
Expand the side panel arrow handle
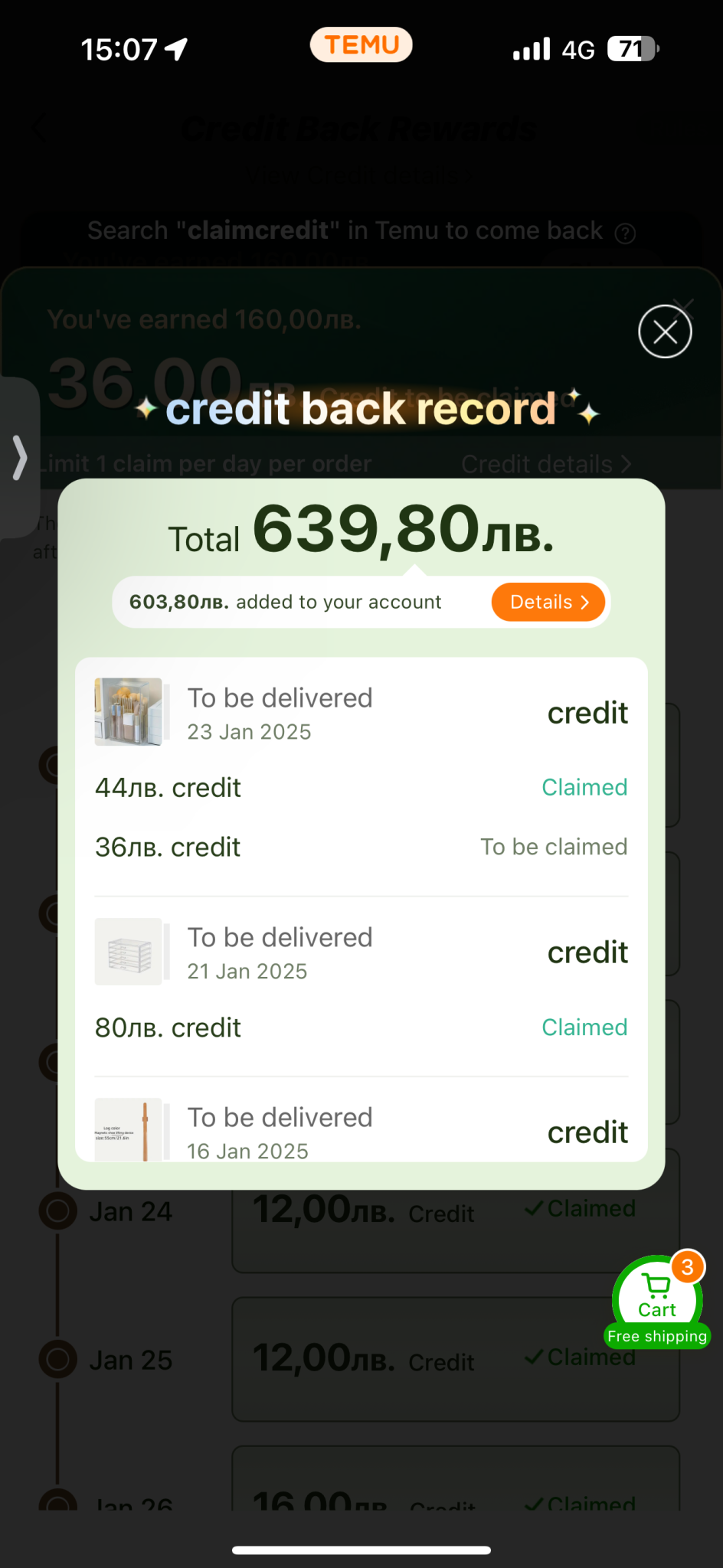(x=20, y=458)
